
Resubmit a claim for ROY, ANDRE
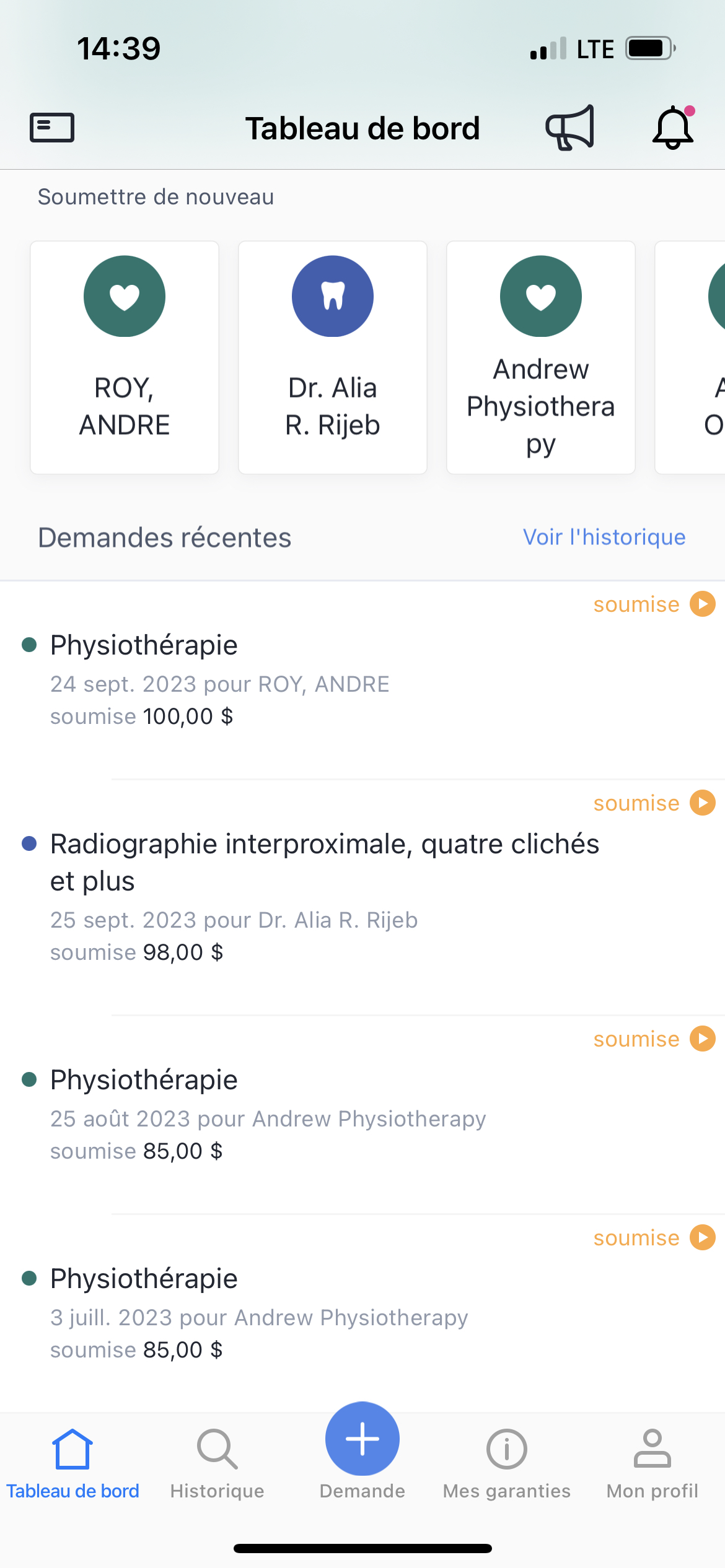tap(125, 357)
